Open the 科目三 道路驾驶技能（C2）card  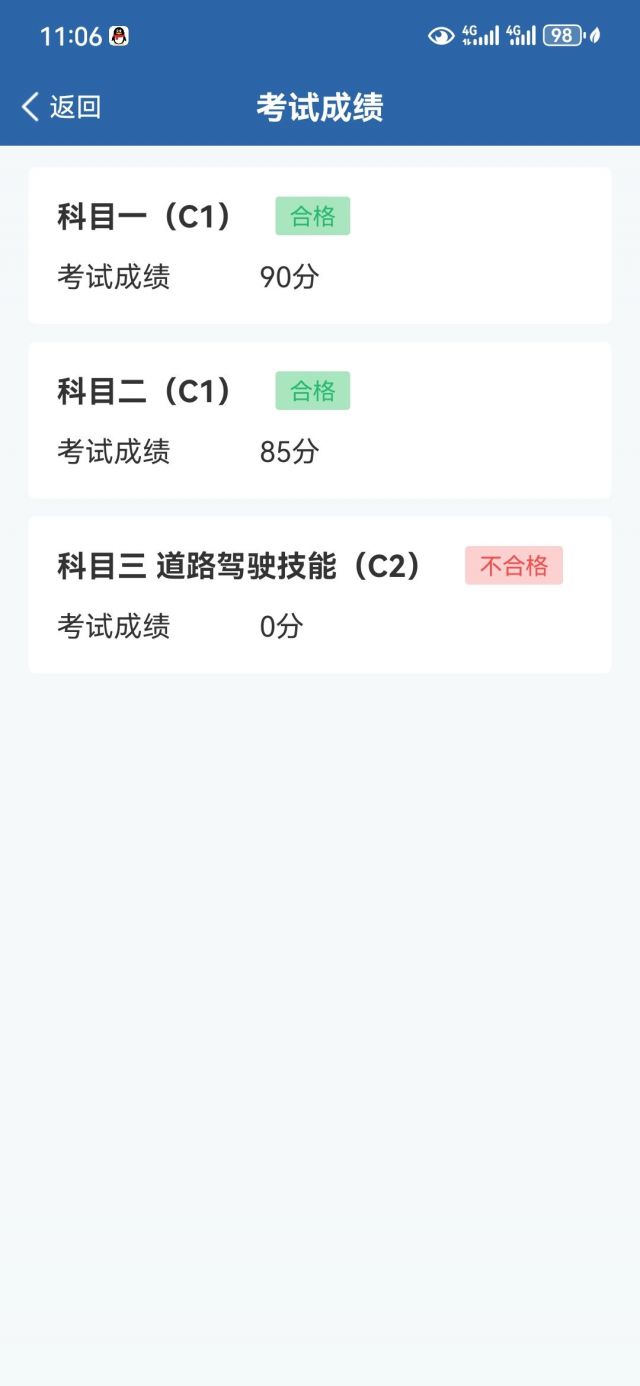(320, 595)
